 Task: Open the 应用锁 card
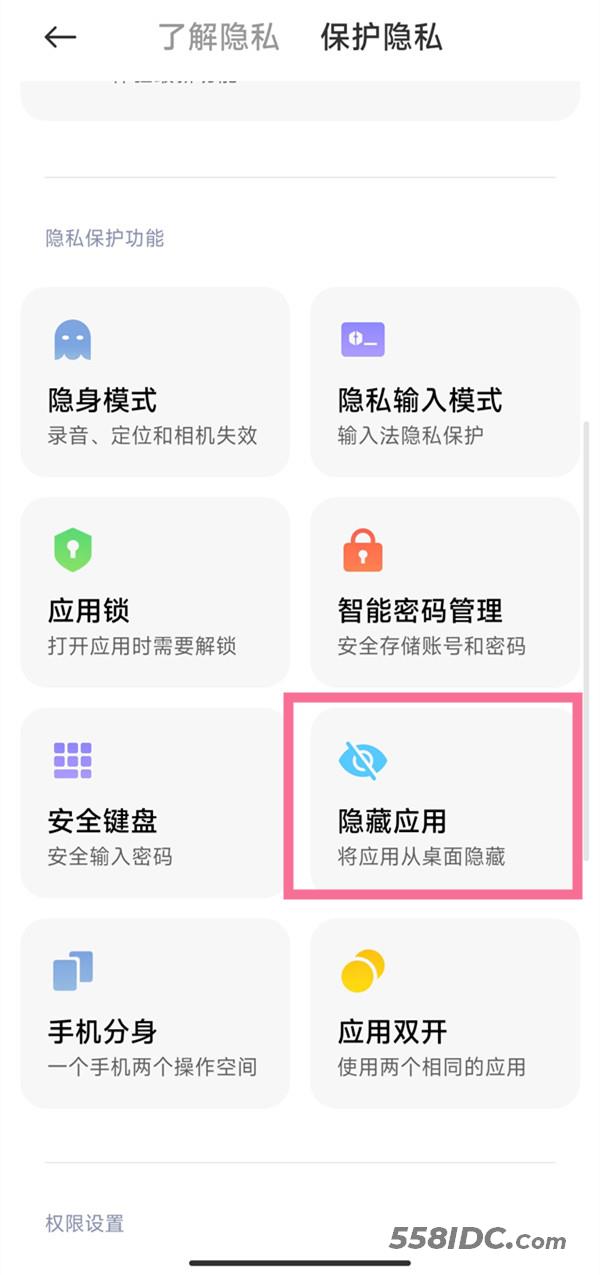(x=155, y=593)
